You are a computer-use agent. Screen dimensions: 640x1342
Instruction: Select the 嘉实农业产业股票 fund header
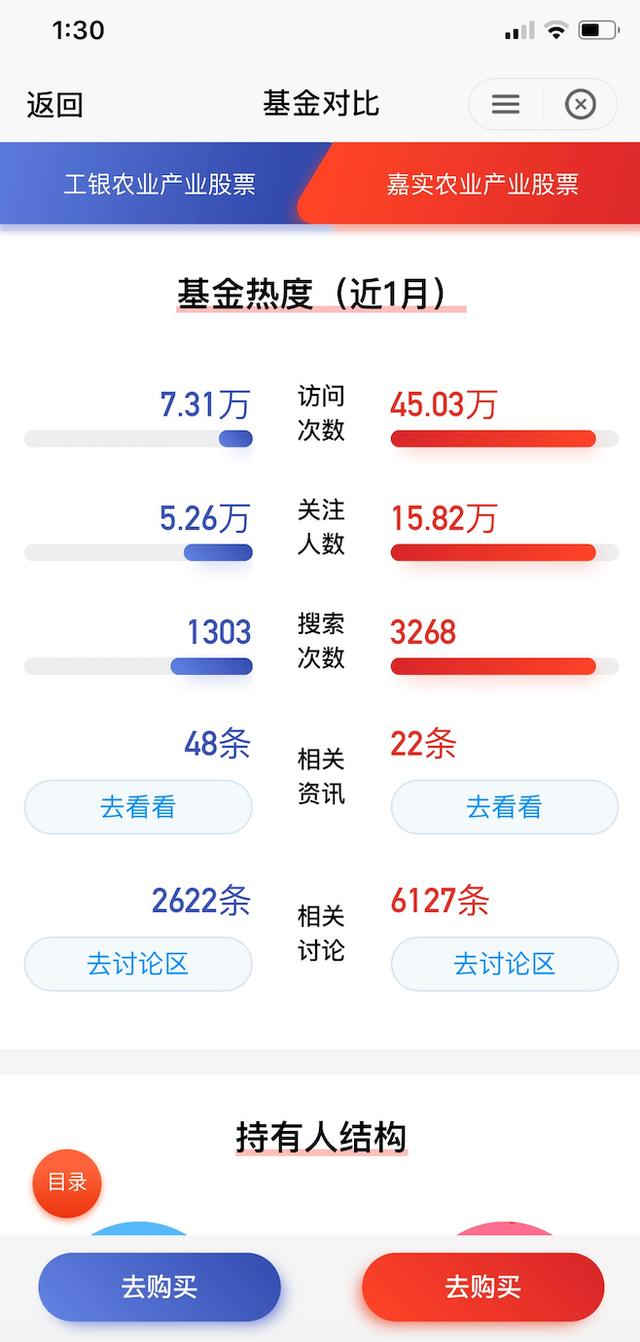482,184
